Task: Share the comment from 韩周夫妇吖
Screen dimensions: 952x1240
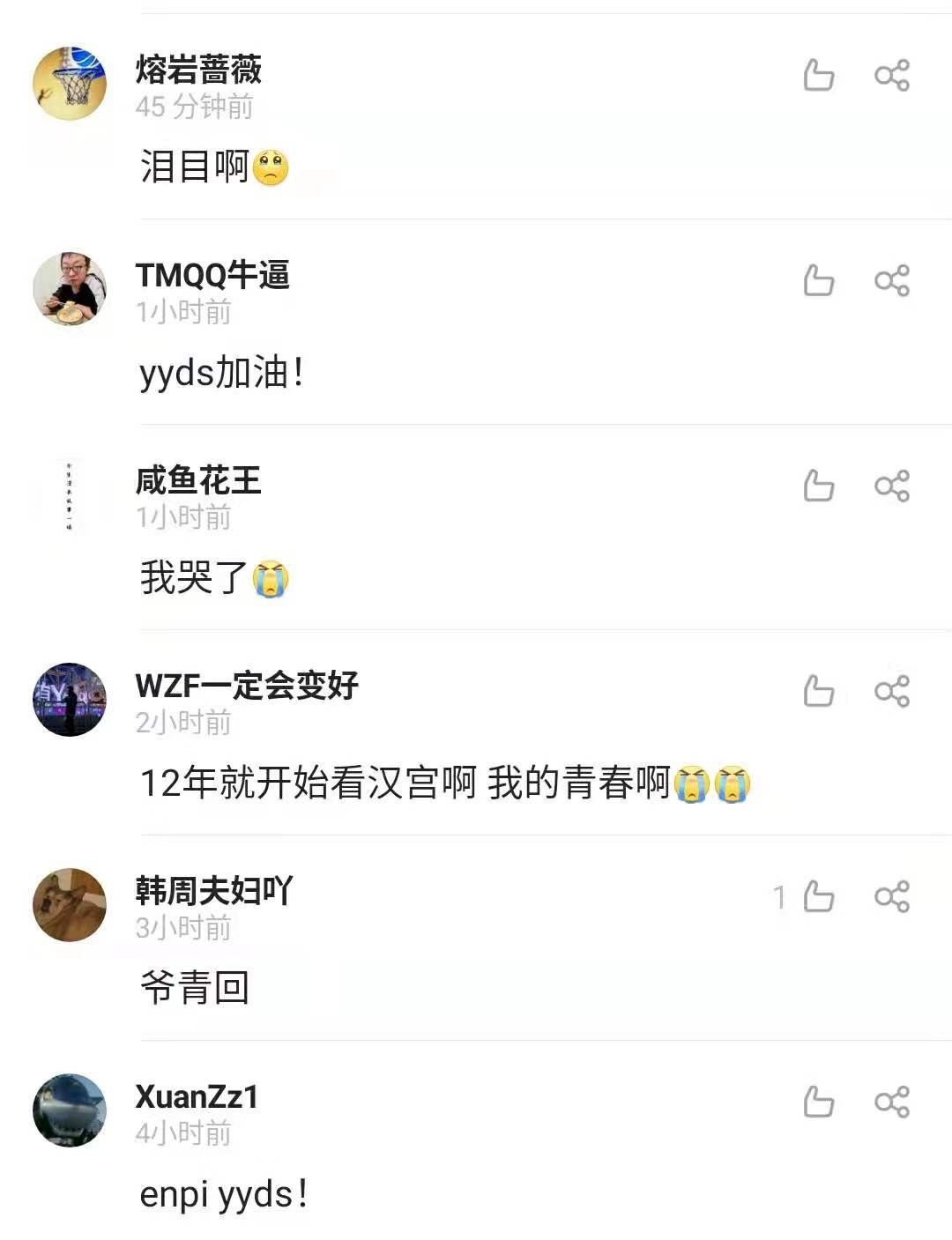Action: point(894,897)
